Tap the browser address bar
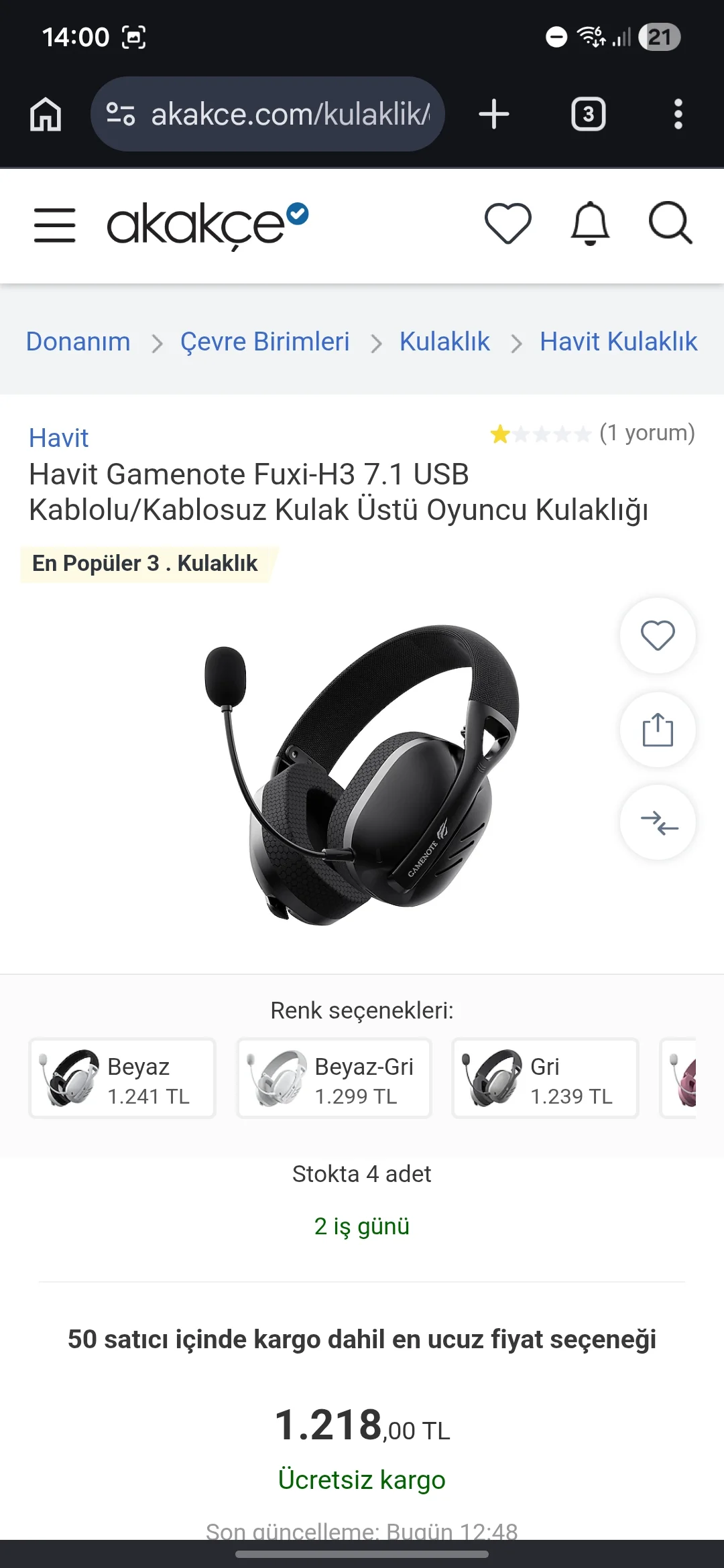 pyautogui.click(x=267, y=114)
